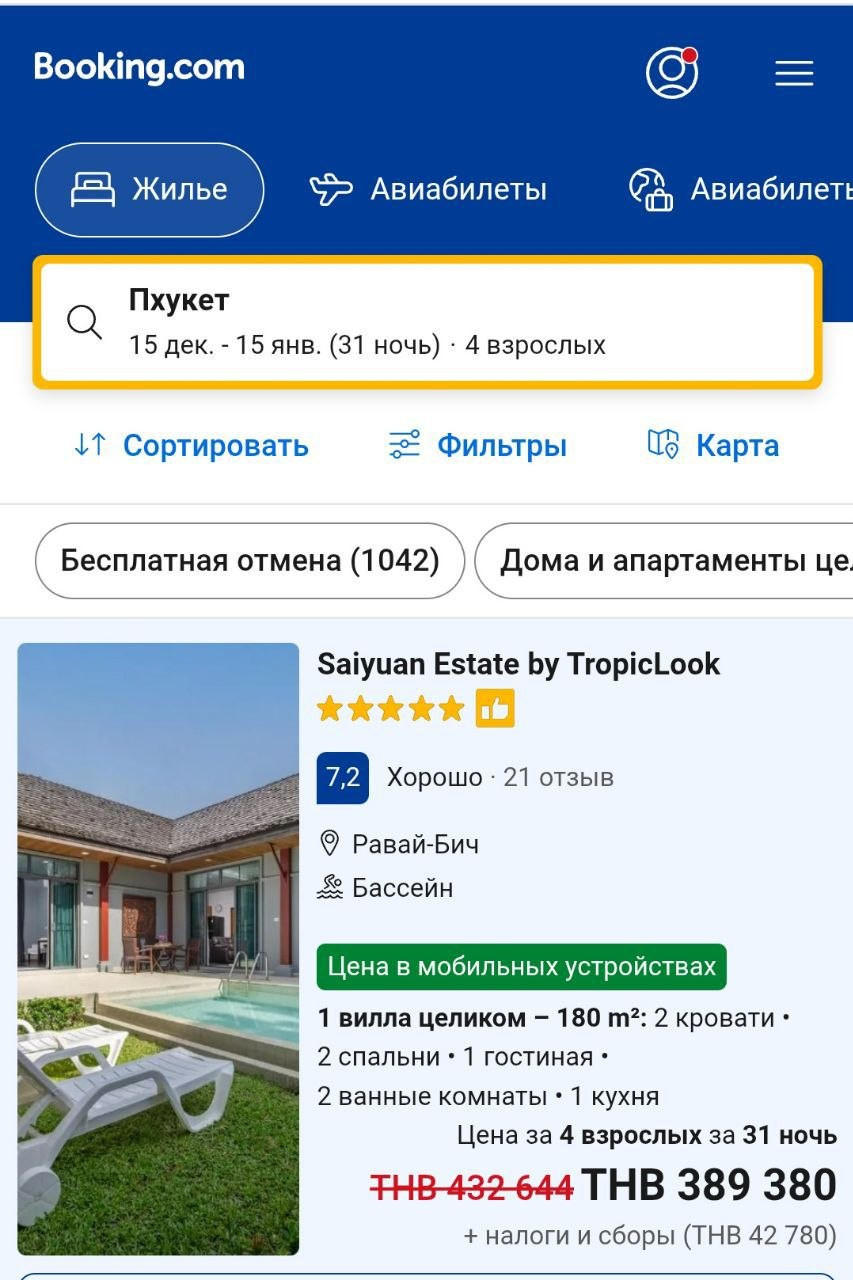Tap the Booking.com logo to go home
853x1280 pixels.
pos(139,68)
